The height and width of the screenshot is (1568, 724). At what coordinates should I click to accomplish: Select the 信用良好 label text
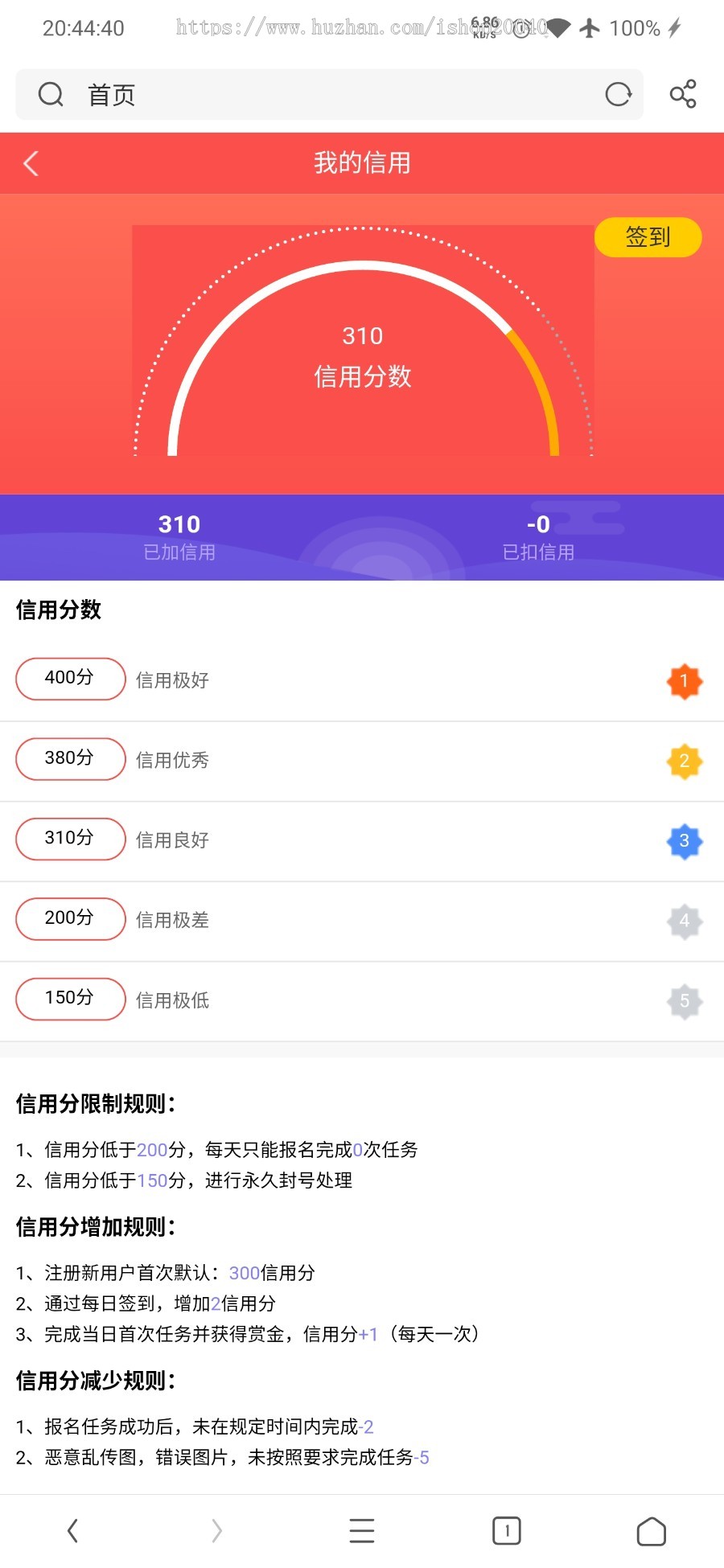pyautogui.click(x=172, y=840)
